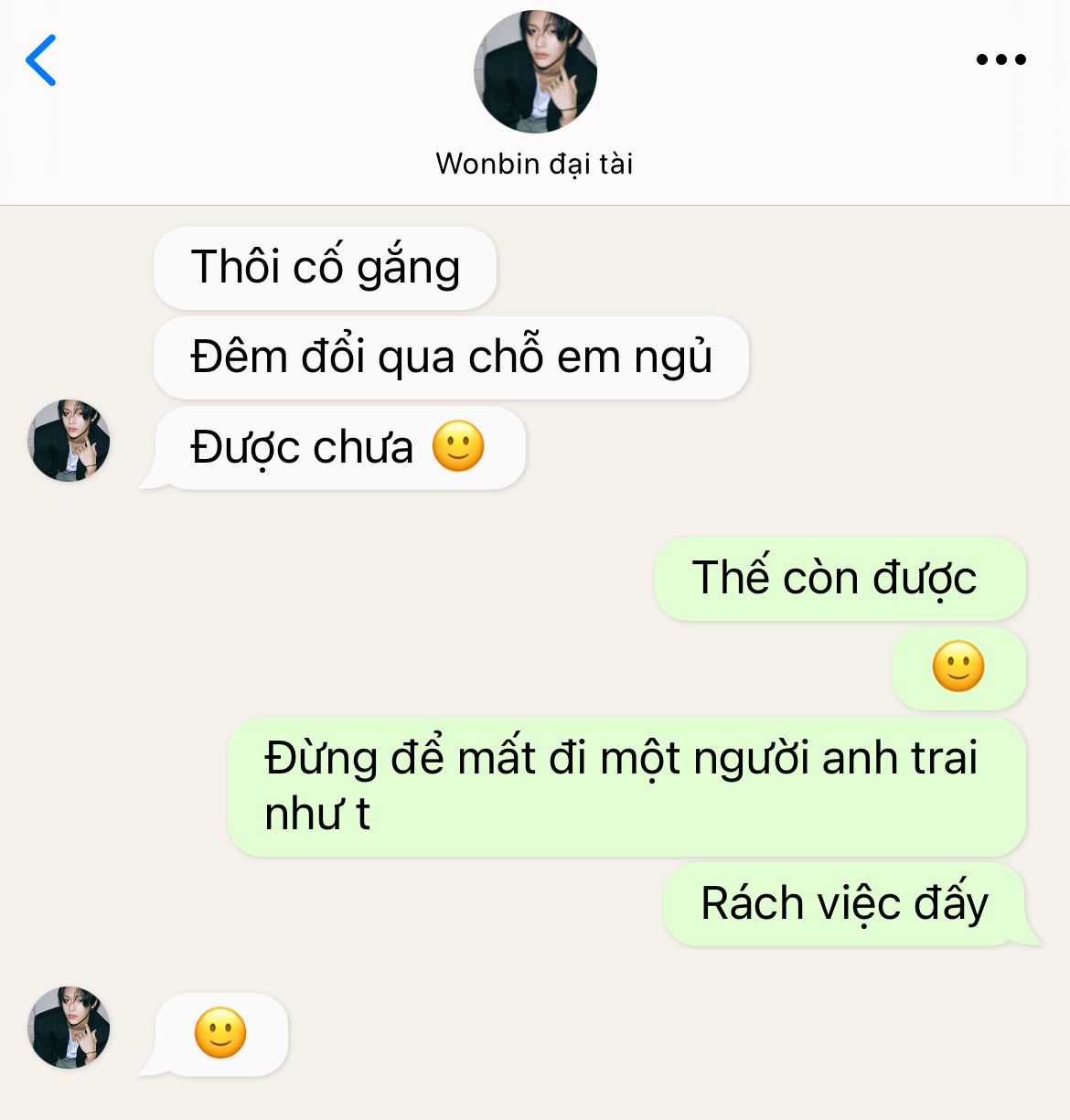Tap sender avatar beside the last emoji message

coord(70,1027)
